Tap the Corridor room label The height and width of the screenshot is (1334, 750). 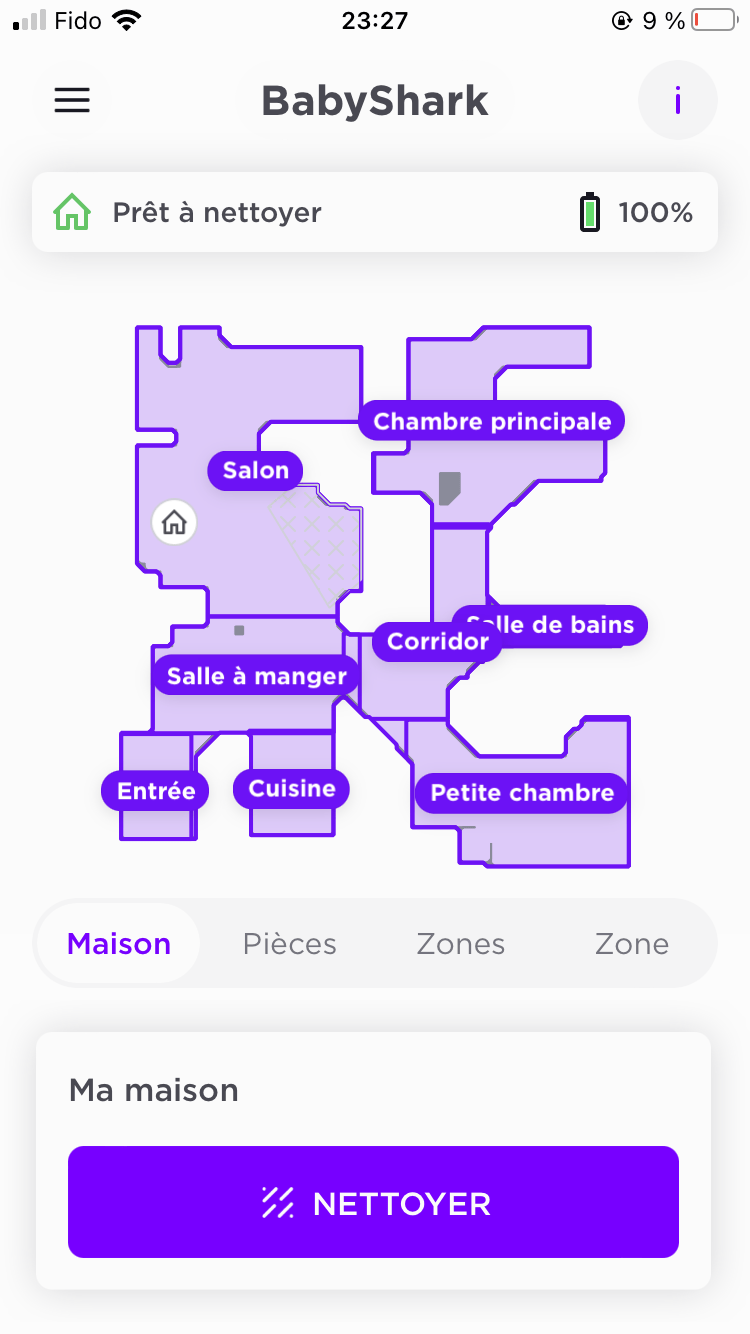437,641
